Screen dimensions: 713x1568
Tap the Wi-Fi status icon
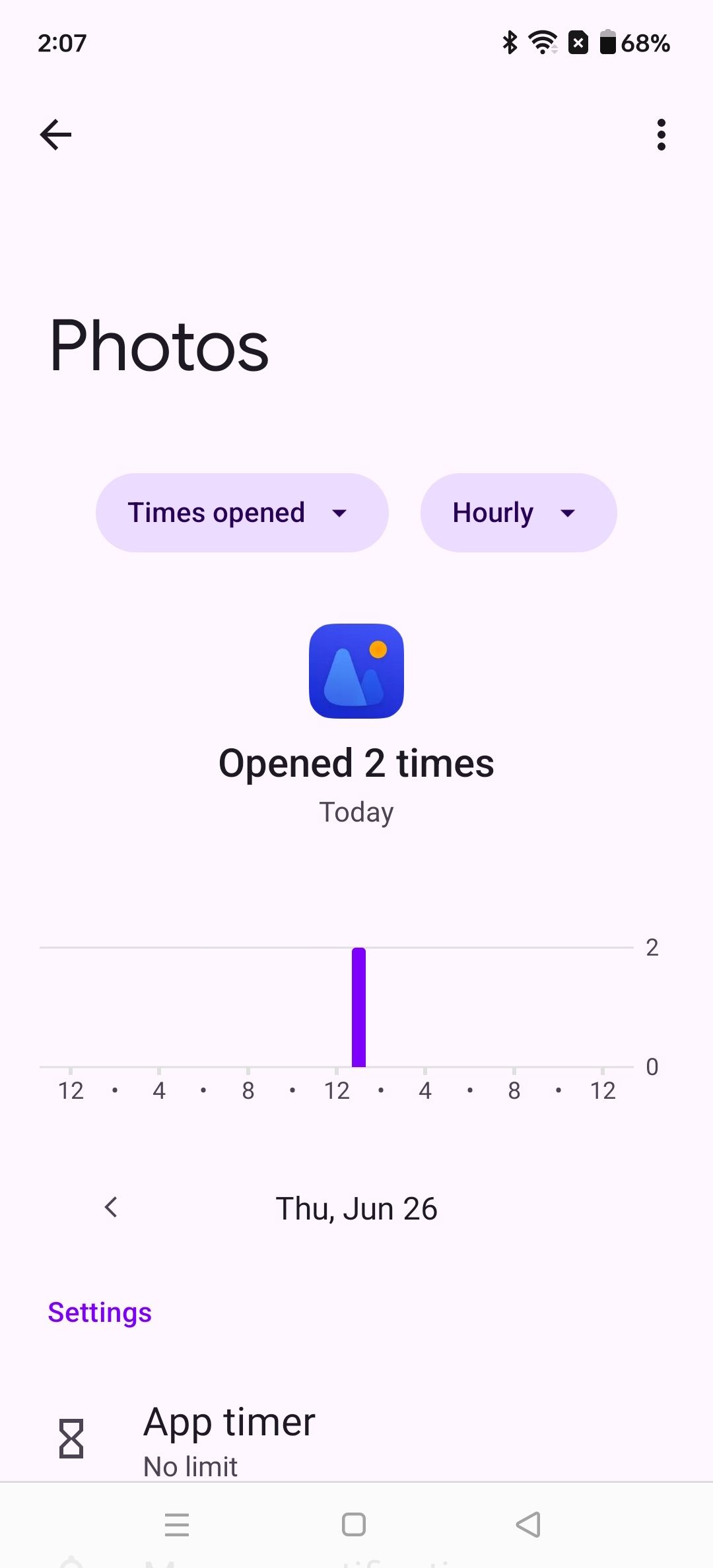click(x=541, y=42)
